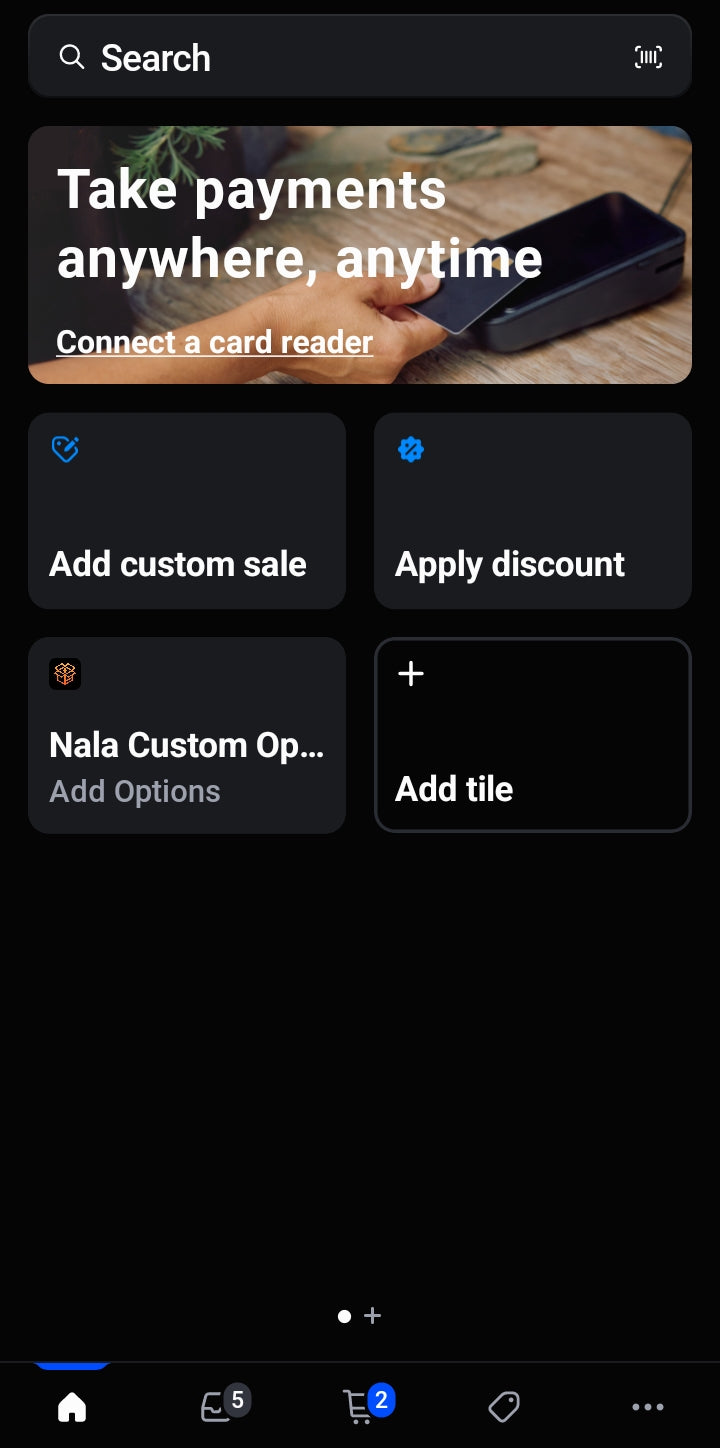Open the More menu tab
The height and width of the screenshot is (1448, 720).
coord(648,1407)
